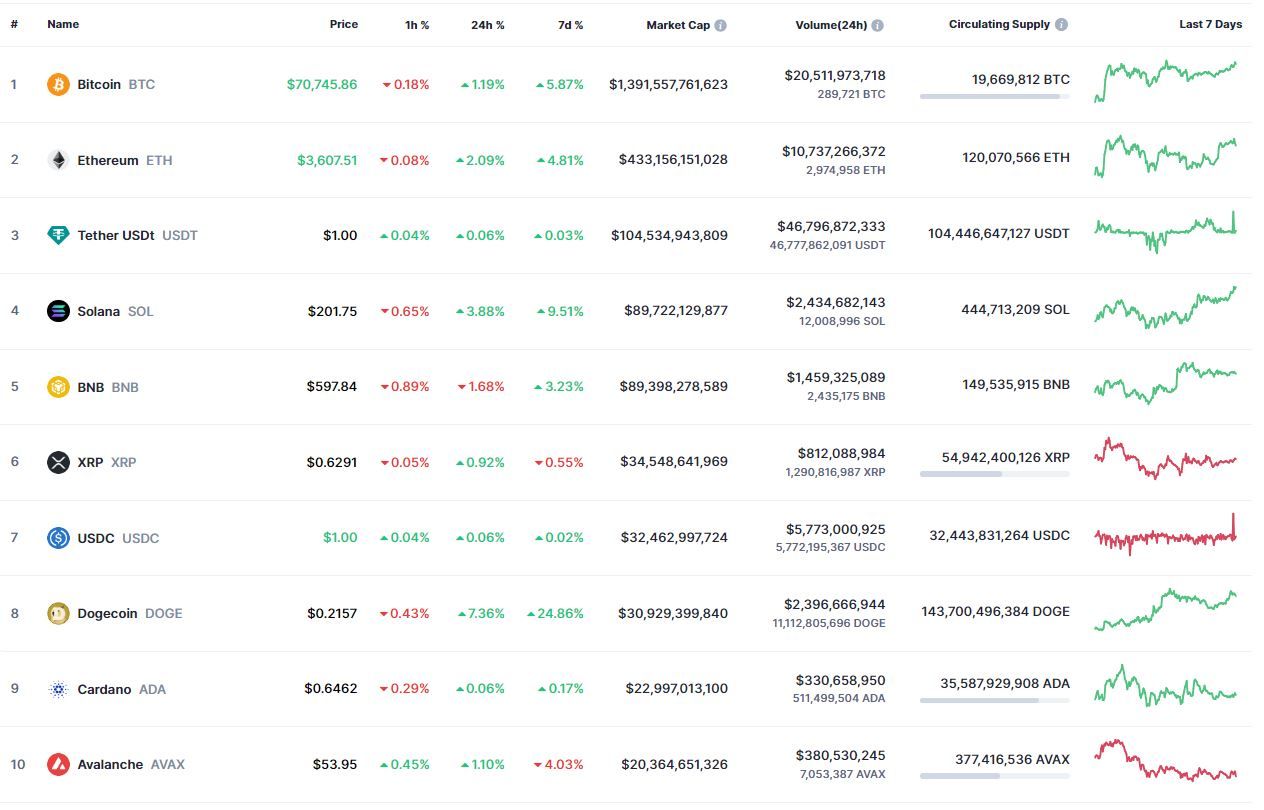Sort by the 7d % column
The image size is (1264, 810).
click(570, 25)
